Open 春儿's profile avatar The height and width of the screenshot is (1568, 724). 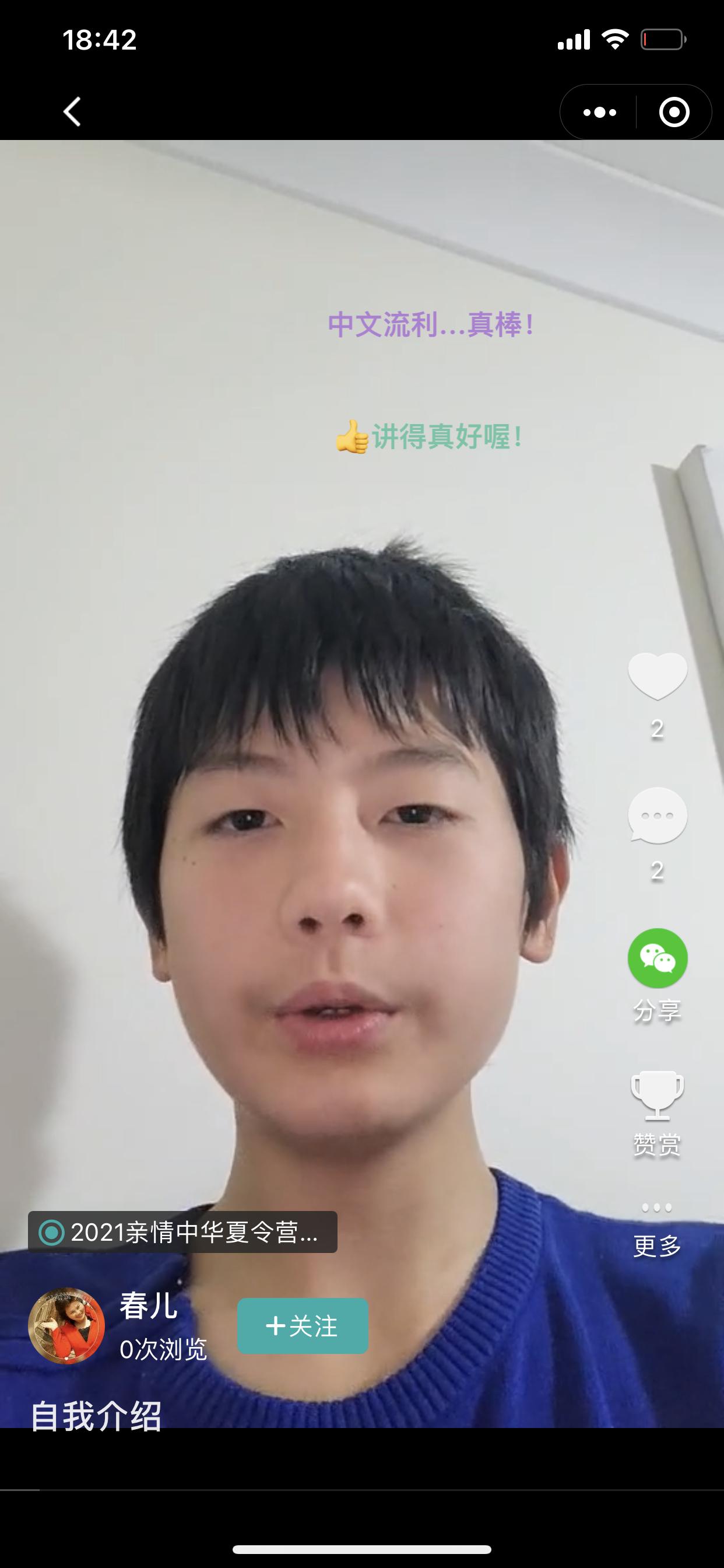coord(66,1326)
